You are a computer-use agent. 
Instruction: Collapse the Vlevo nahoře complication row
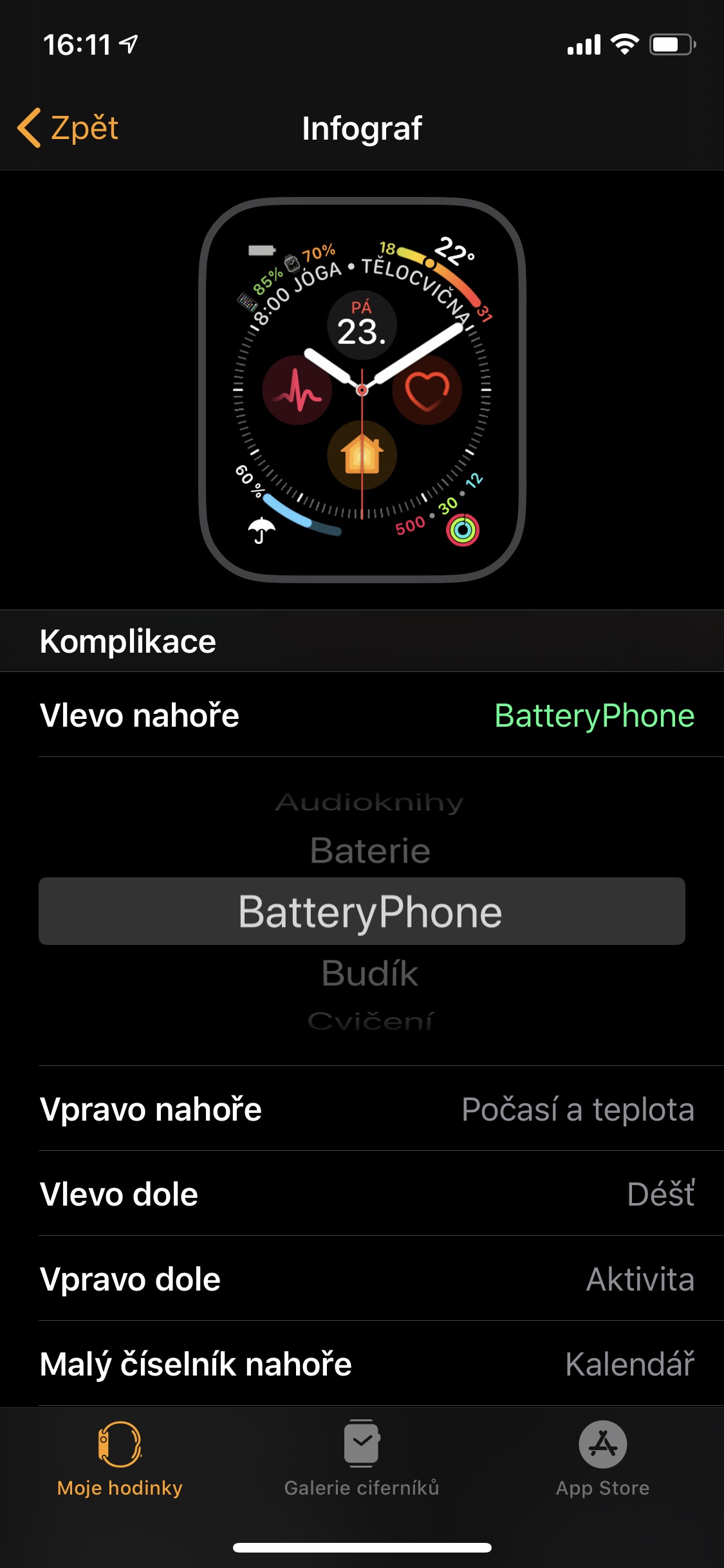367,715
